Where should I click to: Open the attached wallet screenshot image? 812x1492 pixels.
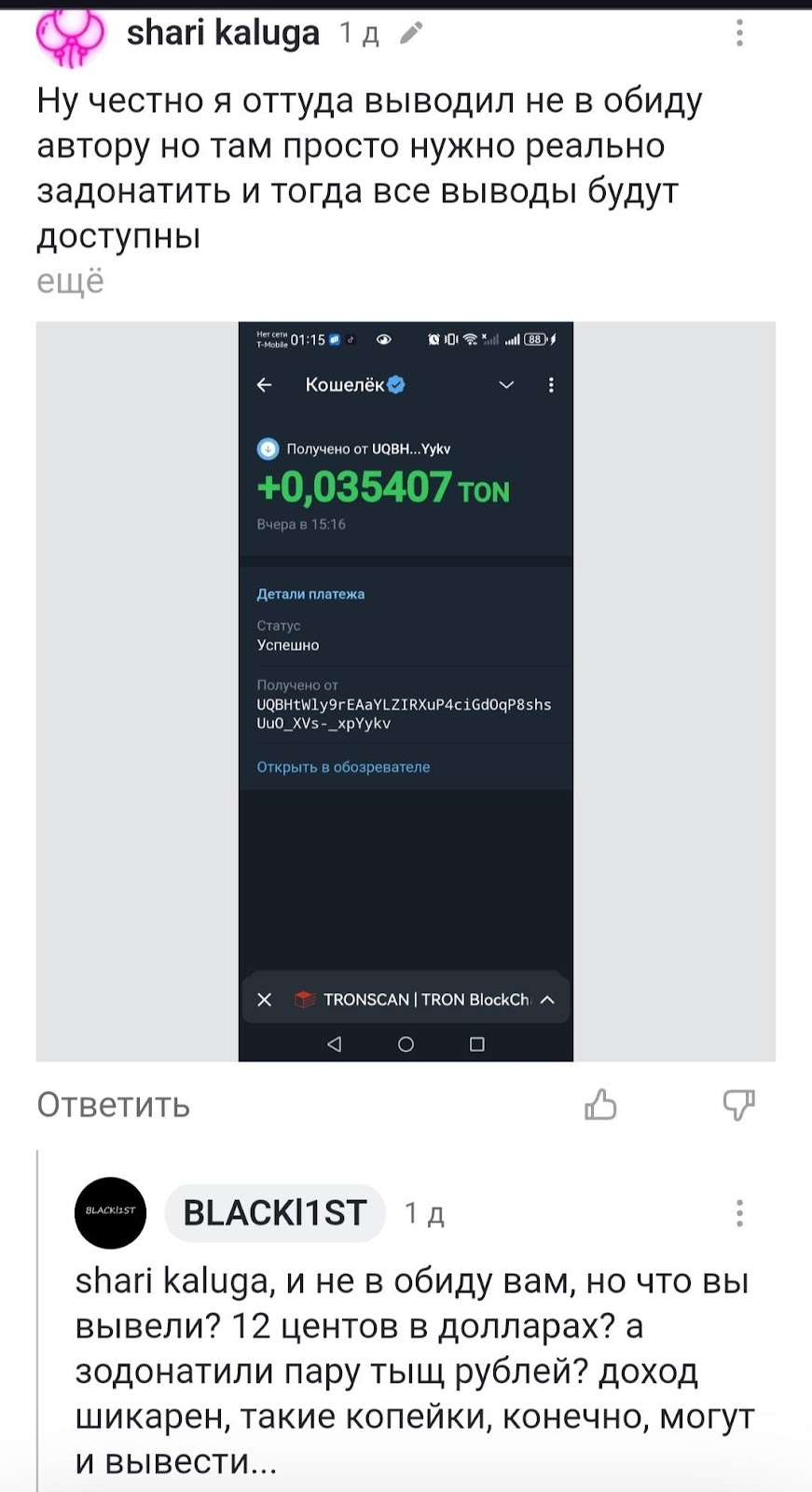pyautogui.click(x=406, y=691)
